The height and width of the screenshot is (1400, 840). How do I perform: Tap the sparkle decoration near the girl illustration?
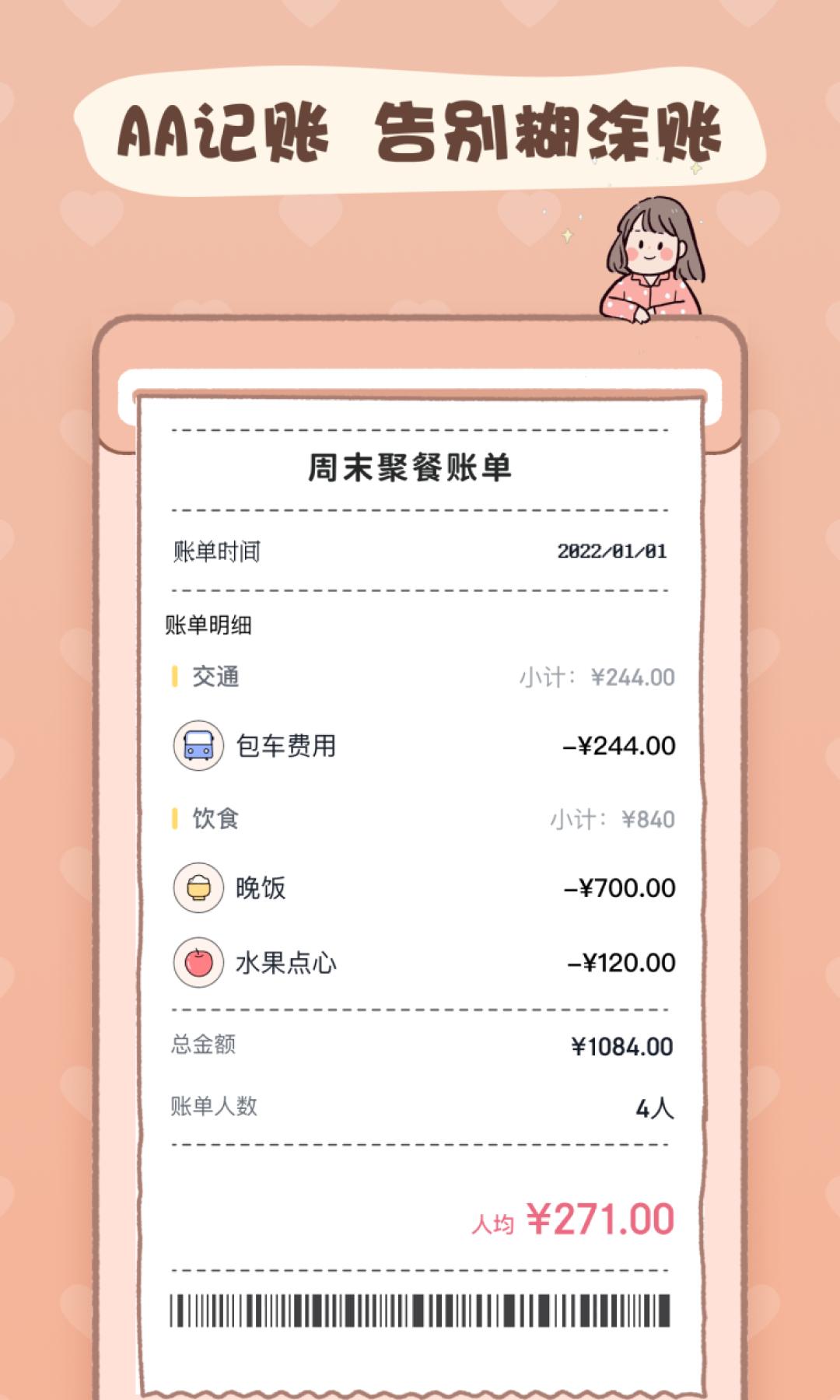(x=568, y=233)
